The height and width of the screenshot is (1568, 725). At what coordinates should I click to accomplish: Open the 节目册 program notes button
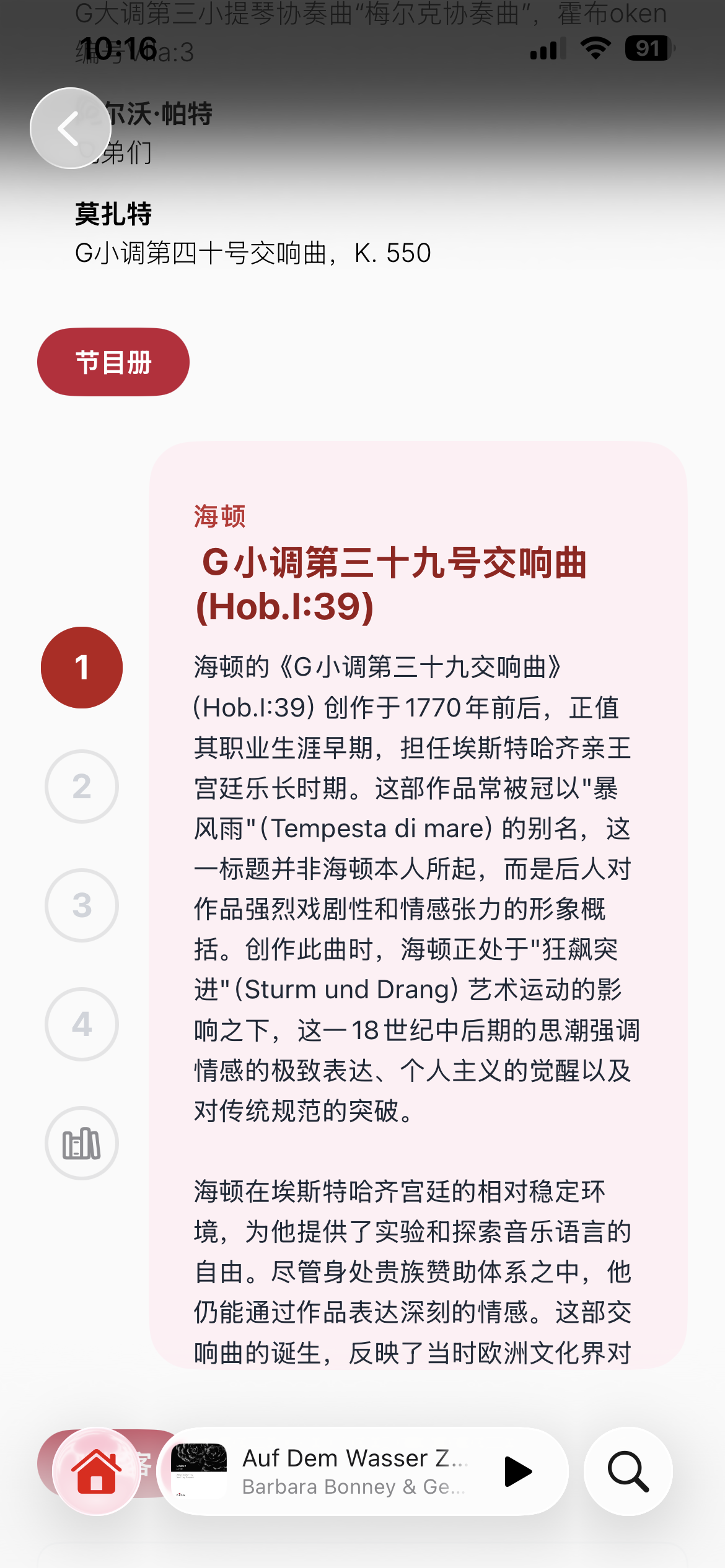(x=114, y=361)
